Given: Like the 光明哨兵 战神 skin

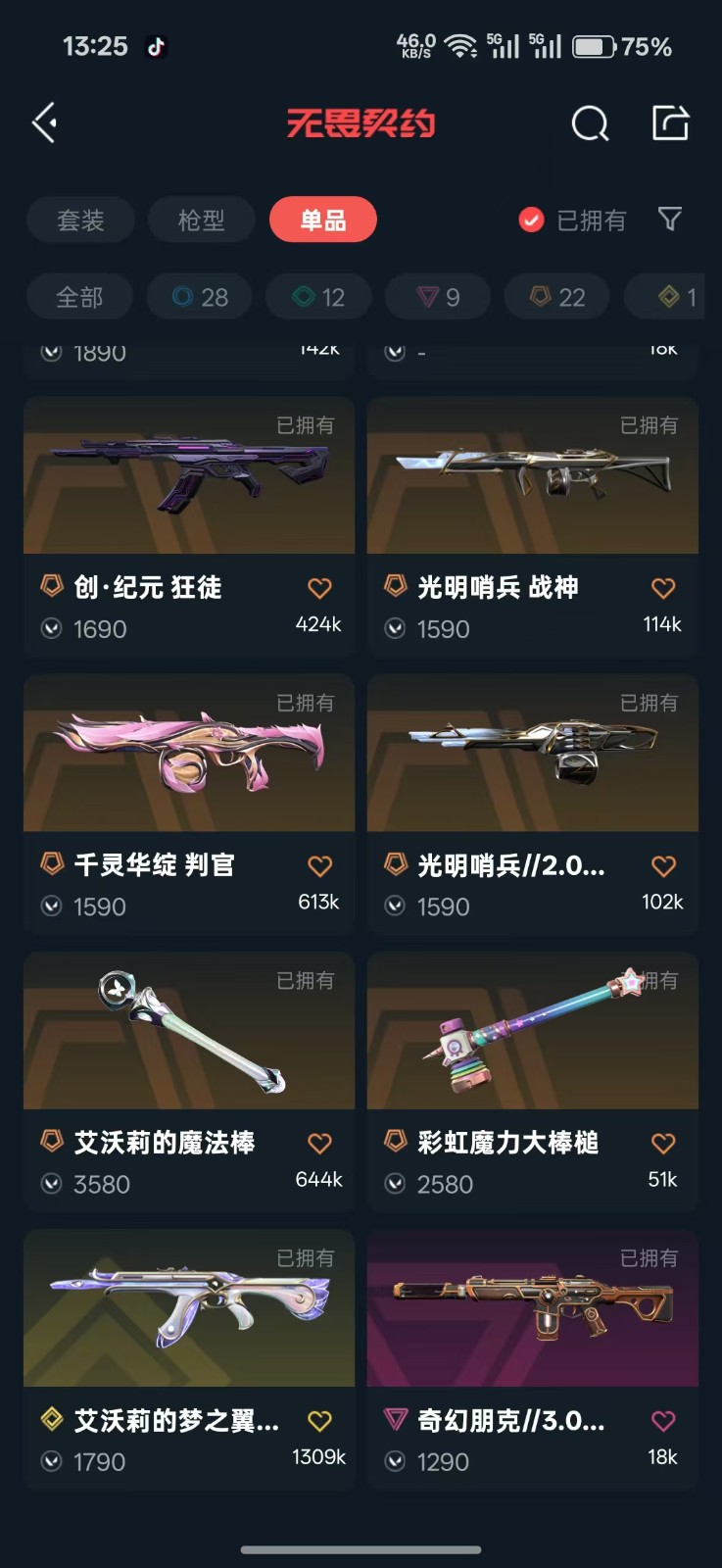Looking at the screenshot, I should pyautogui.click(x=663, y=588).
